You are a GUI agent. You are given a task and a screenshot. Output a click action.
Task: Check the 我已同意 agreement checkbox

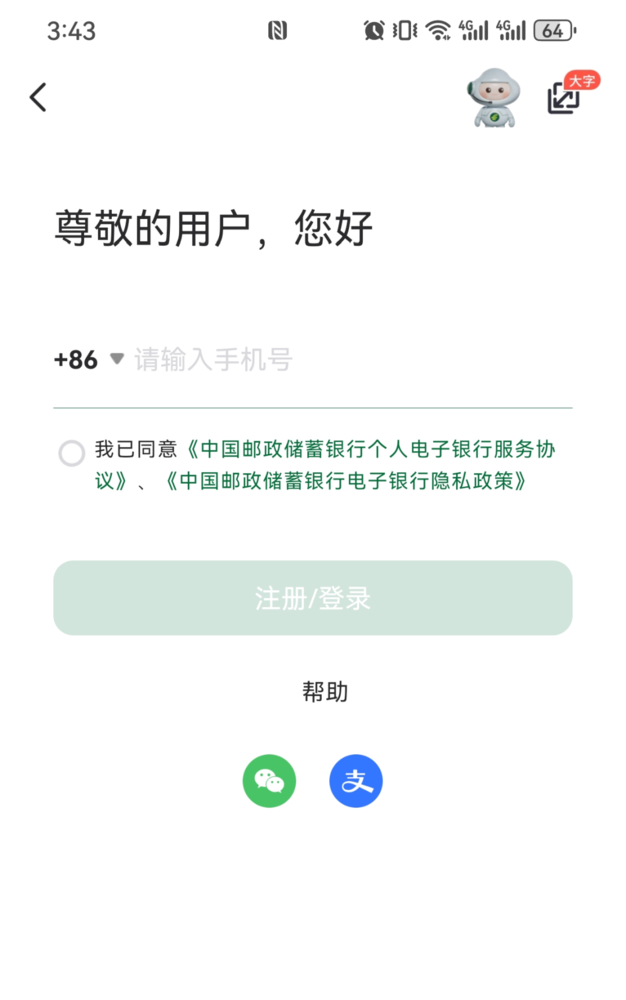[71, 453]
